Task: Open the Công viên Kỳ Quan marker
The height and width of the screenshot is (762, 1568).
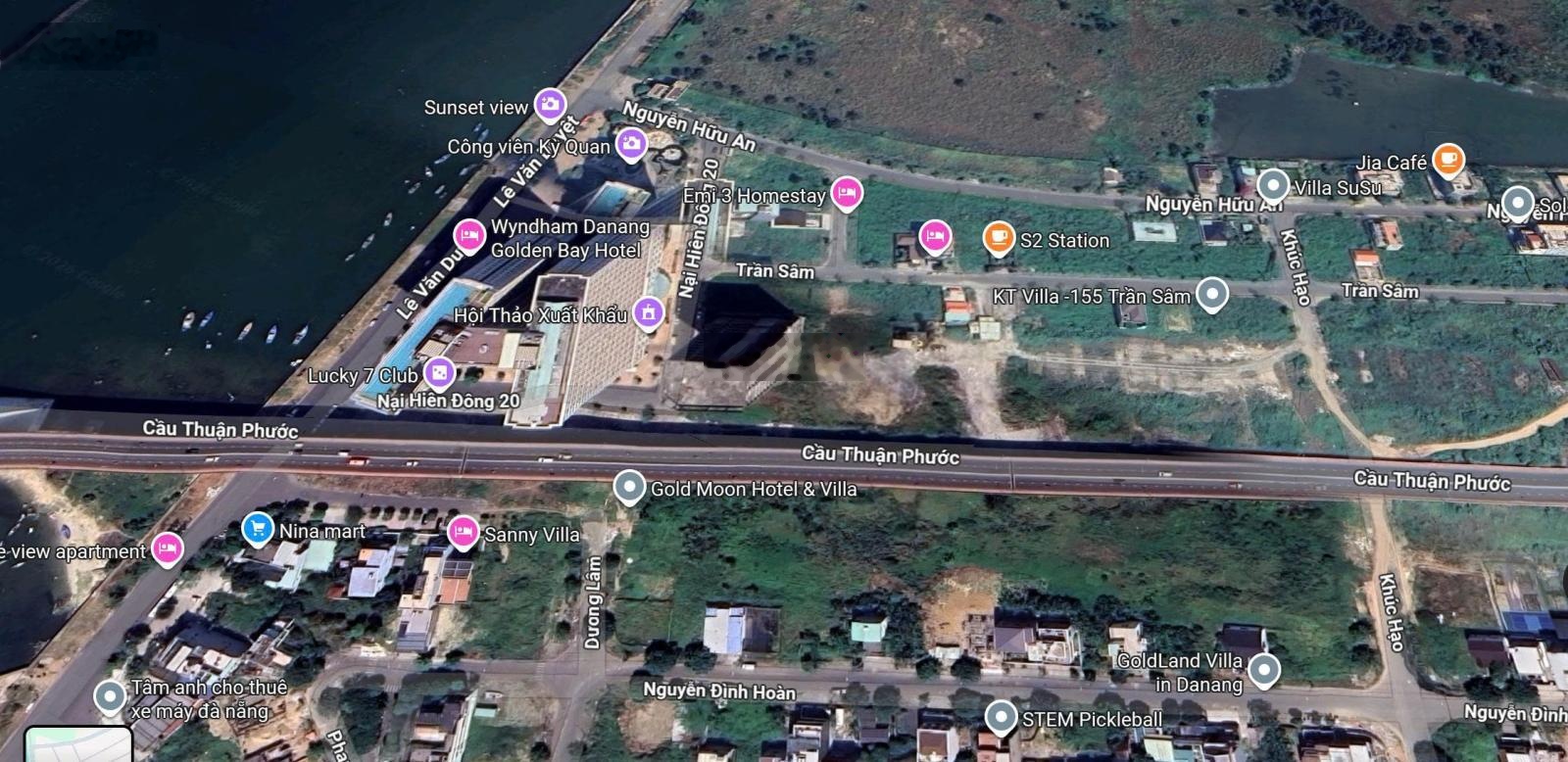Action: 631,145
